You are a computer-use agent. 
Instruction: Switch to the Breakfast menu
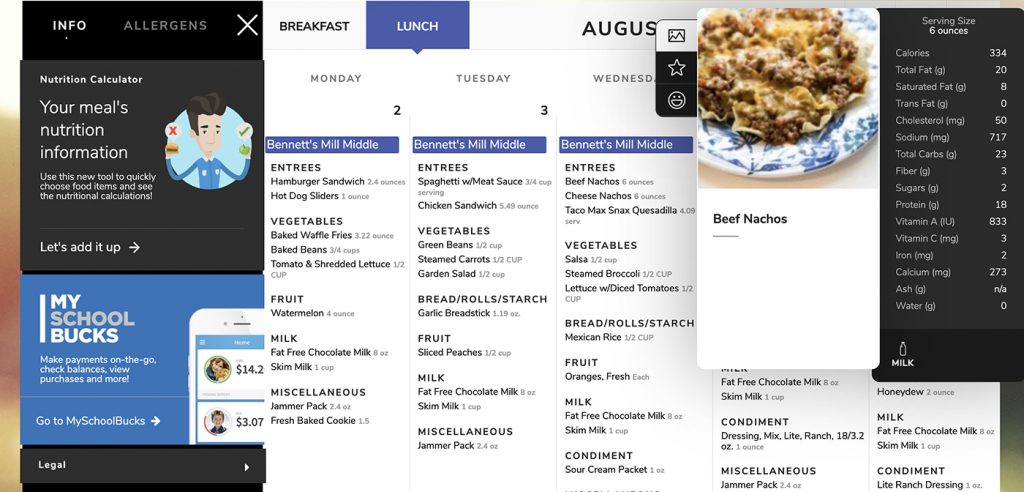(x=314, y=26)
